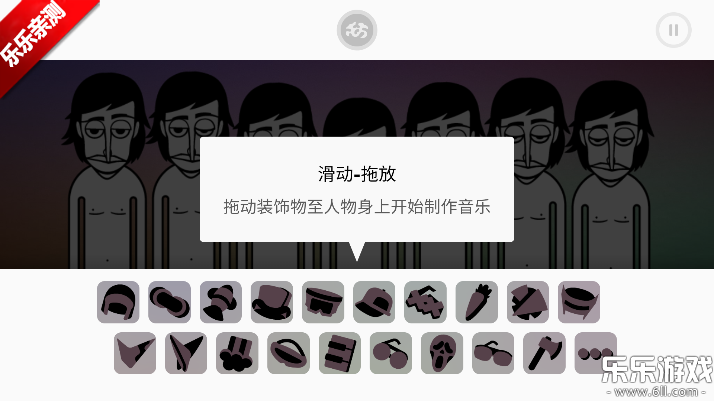This screenshot has height=401, width=714.
Task: Tap the round logo button at top center
Action: (357, 30)
